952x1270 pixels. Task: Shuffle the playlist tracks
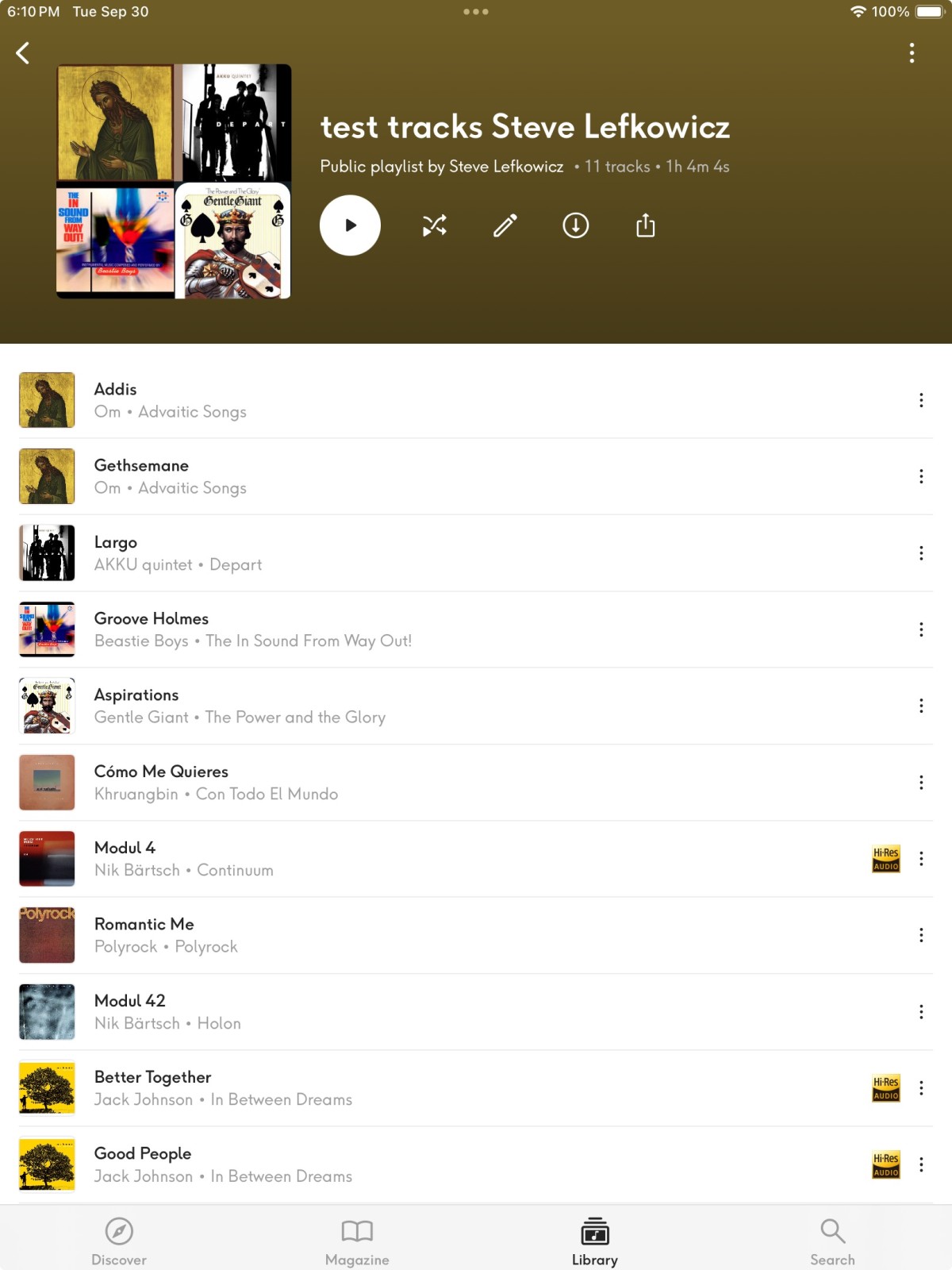(x=434, y=225)
